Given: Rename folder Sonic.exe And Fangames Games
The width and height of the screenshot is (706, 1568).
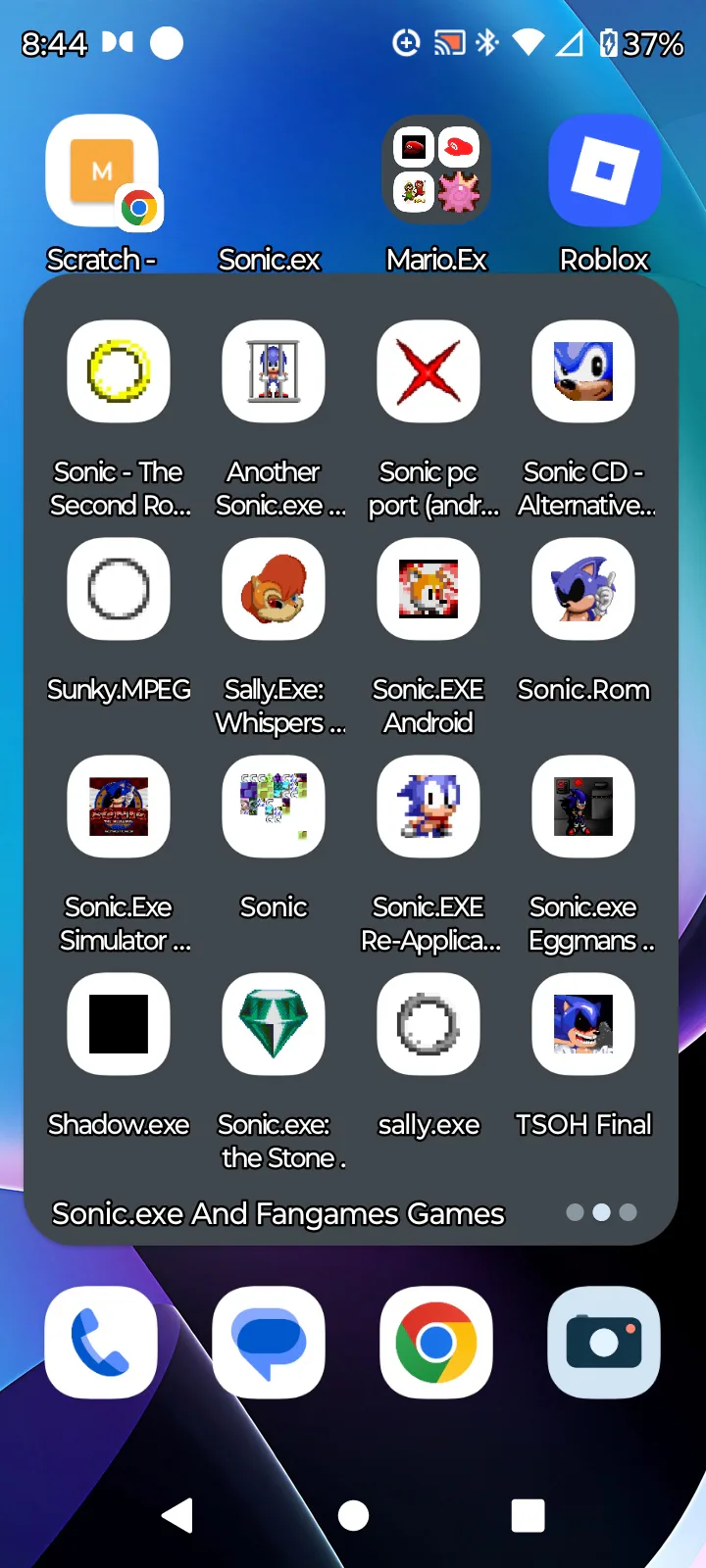Looking at the screenshot, I should click(278, 1213).
